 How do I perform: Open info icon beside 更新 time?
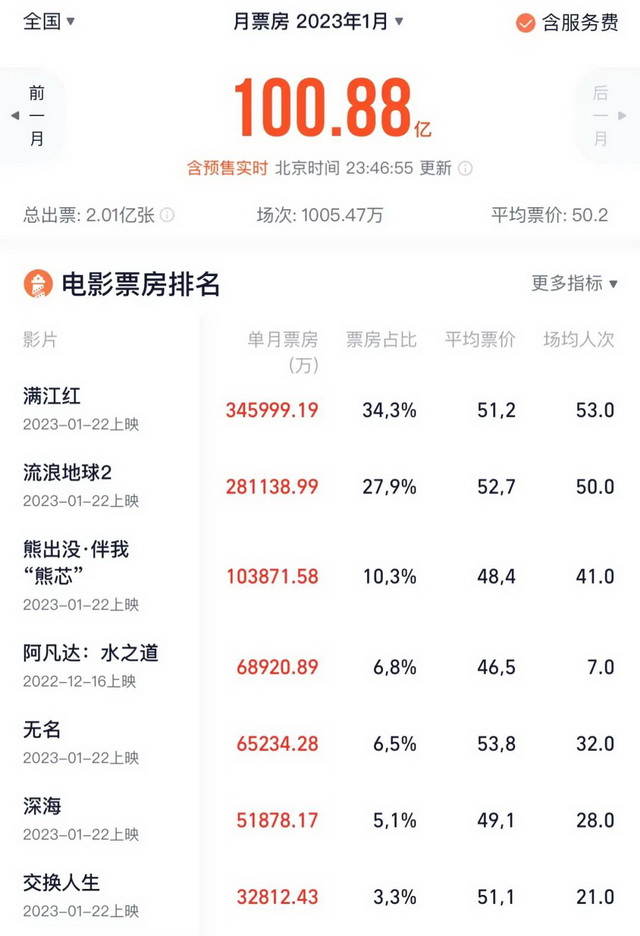point(465,168)
